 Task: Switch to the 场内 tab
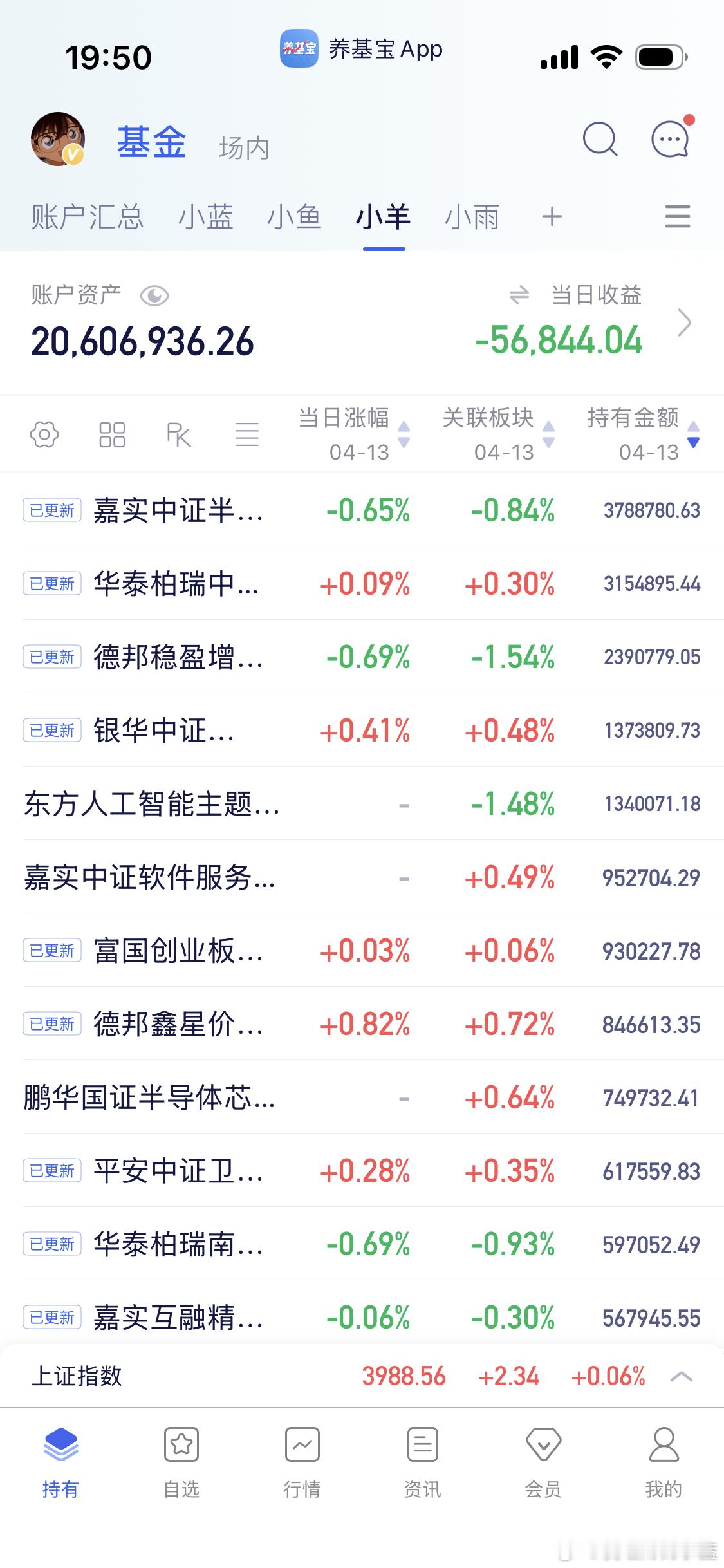pyautogui.click(x=244, y=148)
